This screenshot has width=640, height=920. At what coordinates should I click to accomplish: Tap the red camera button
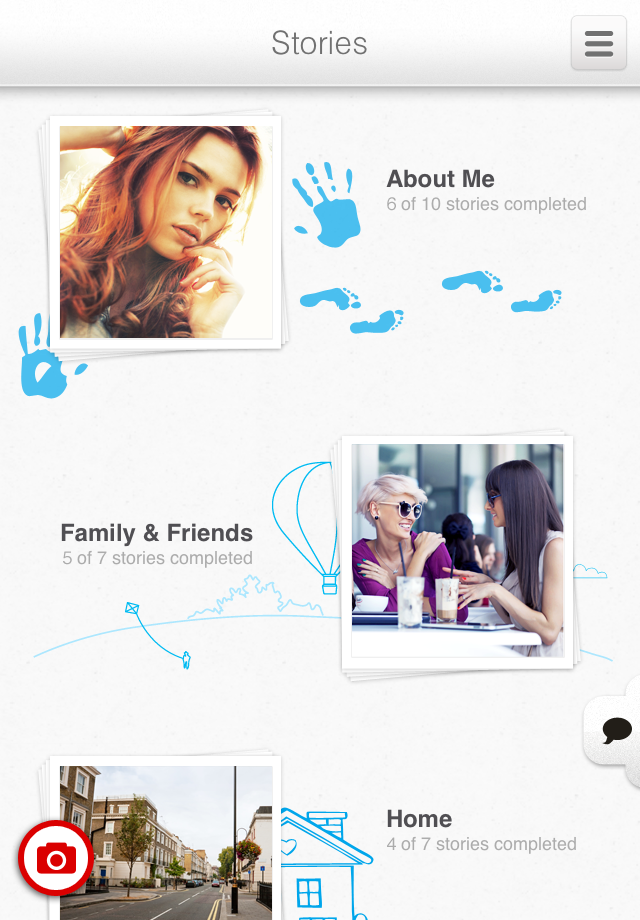pos(56,858)
